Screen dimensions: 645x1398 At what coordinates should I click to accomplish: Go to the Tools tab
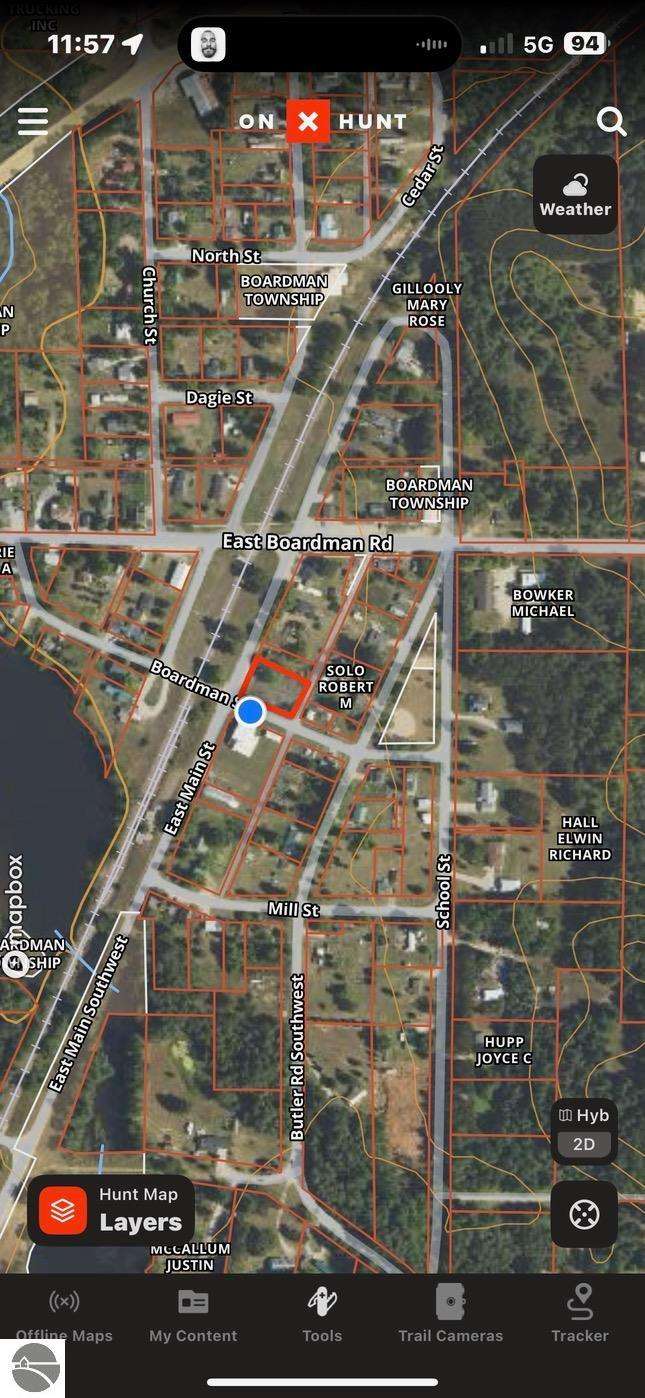click(x=322, y=1314)
